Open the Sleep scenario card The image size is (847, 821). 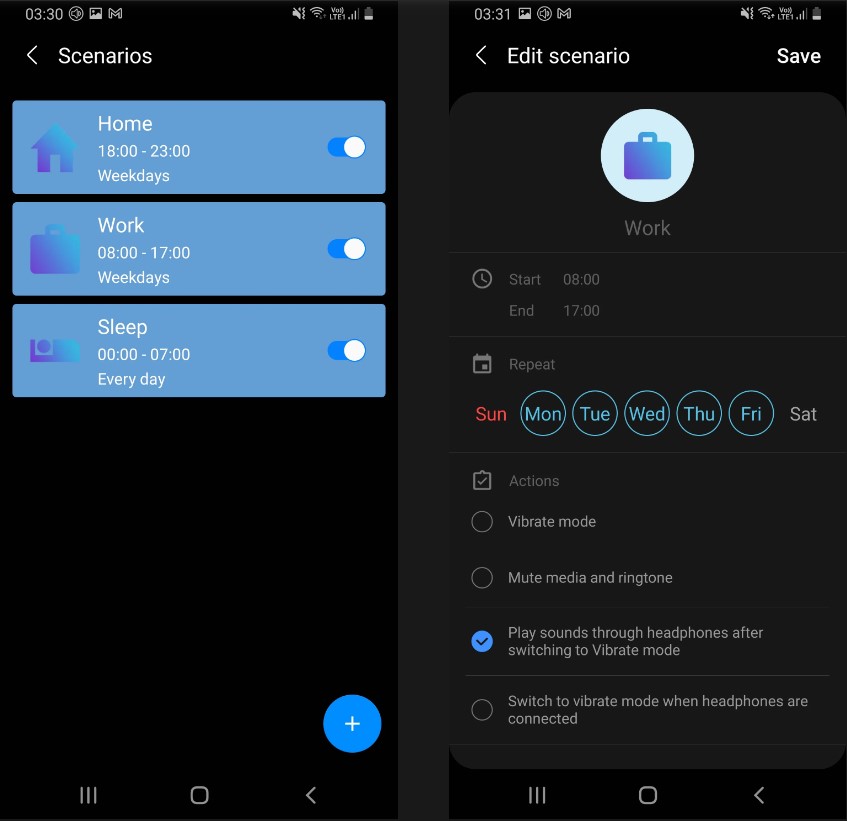point(180,351)
